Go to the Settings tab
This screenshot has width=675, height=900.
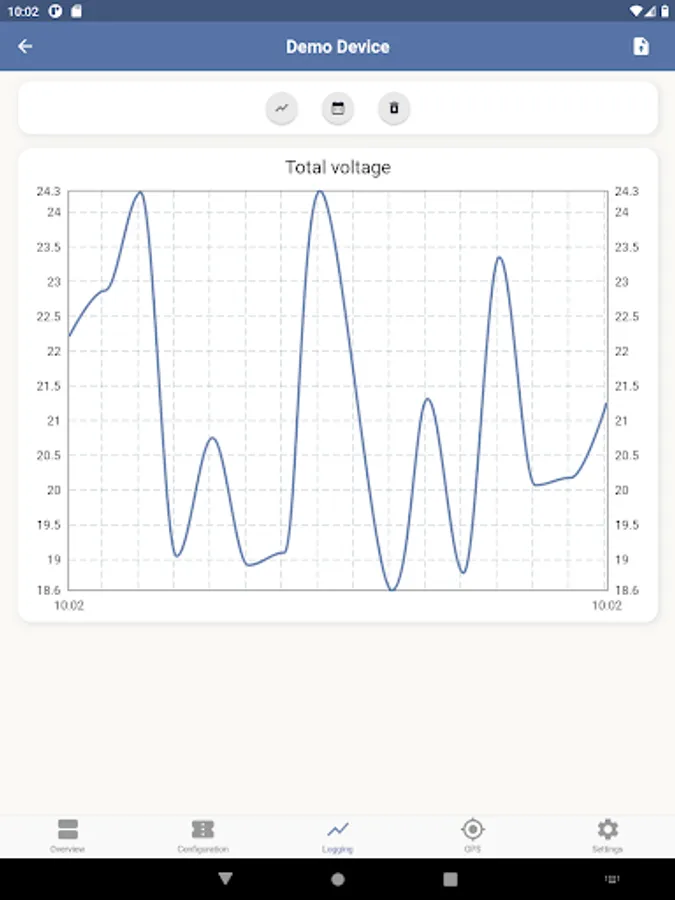[607, 836]
